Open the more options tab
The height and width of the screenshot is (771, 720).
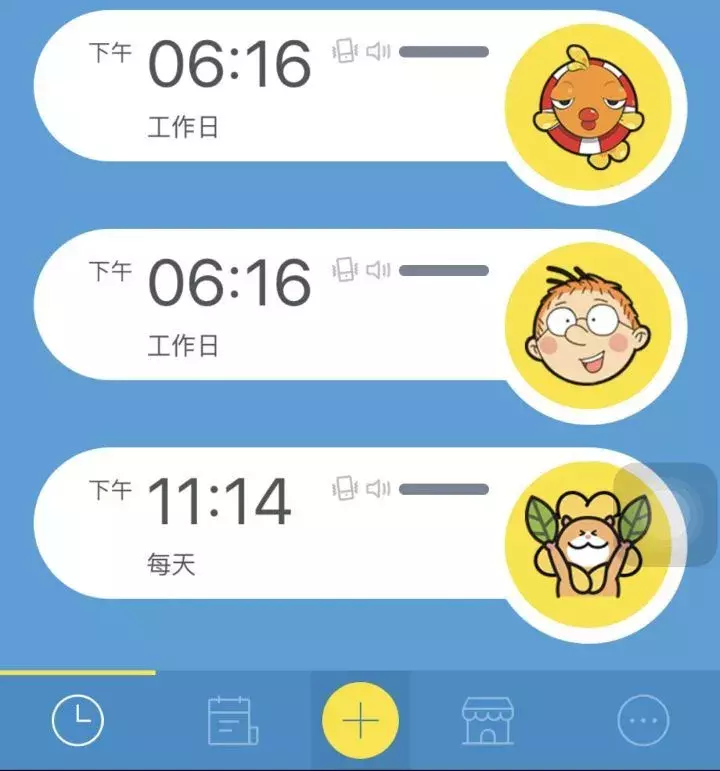643,720
